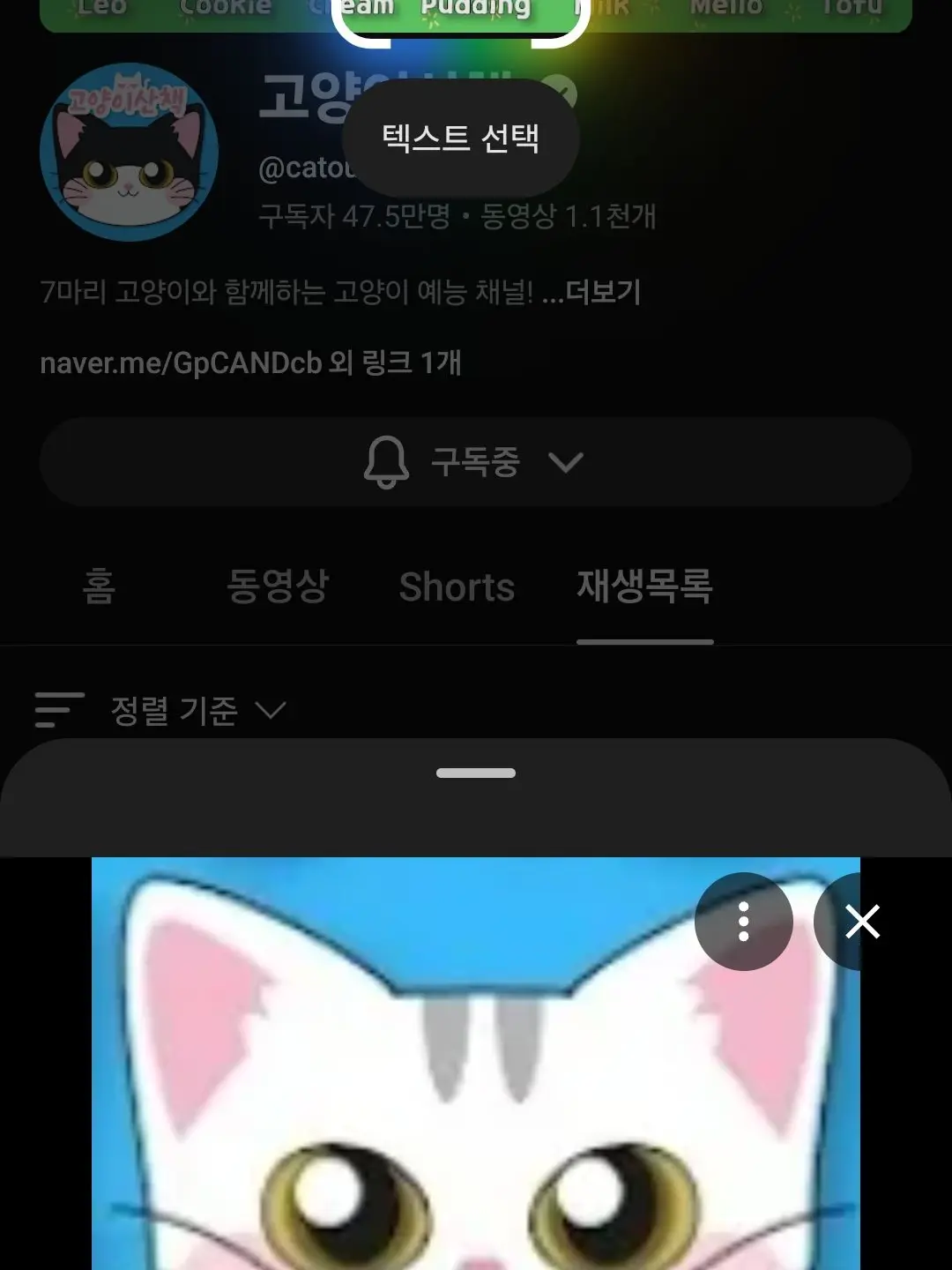Switch to the Shorts tab
Image resolution: width=952 pixels, height=1270 pixels.
pos(456,586)
